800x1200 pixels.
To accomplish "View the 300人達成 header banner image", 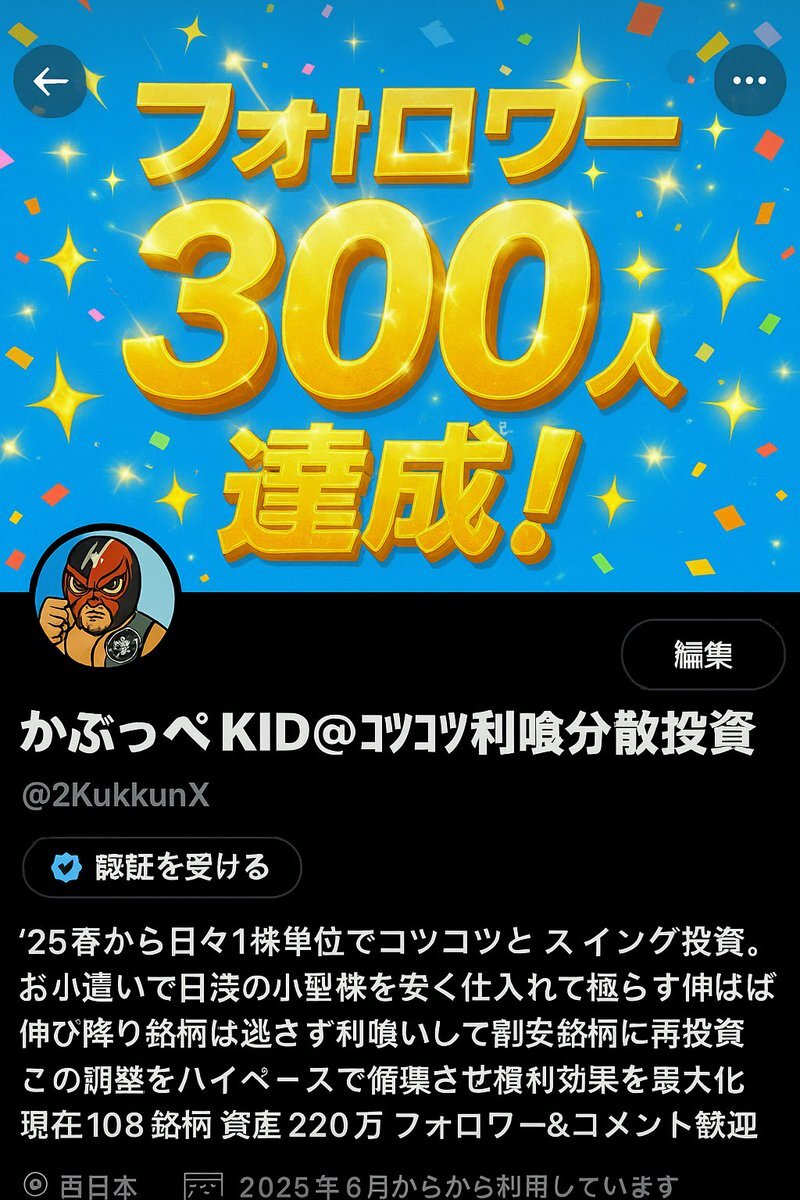I will (400, 296).
